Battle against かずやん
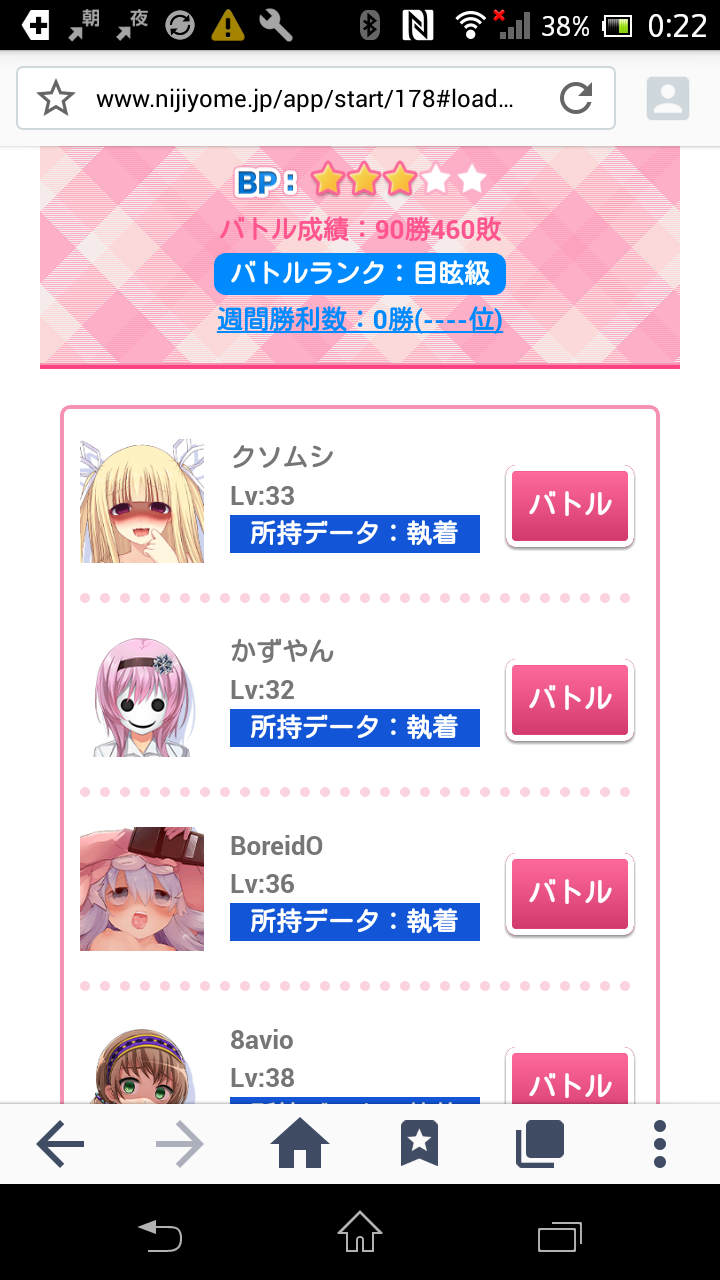This screenshot has width=720, height=1280. pyautogui.click(x=570, y=699)
